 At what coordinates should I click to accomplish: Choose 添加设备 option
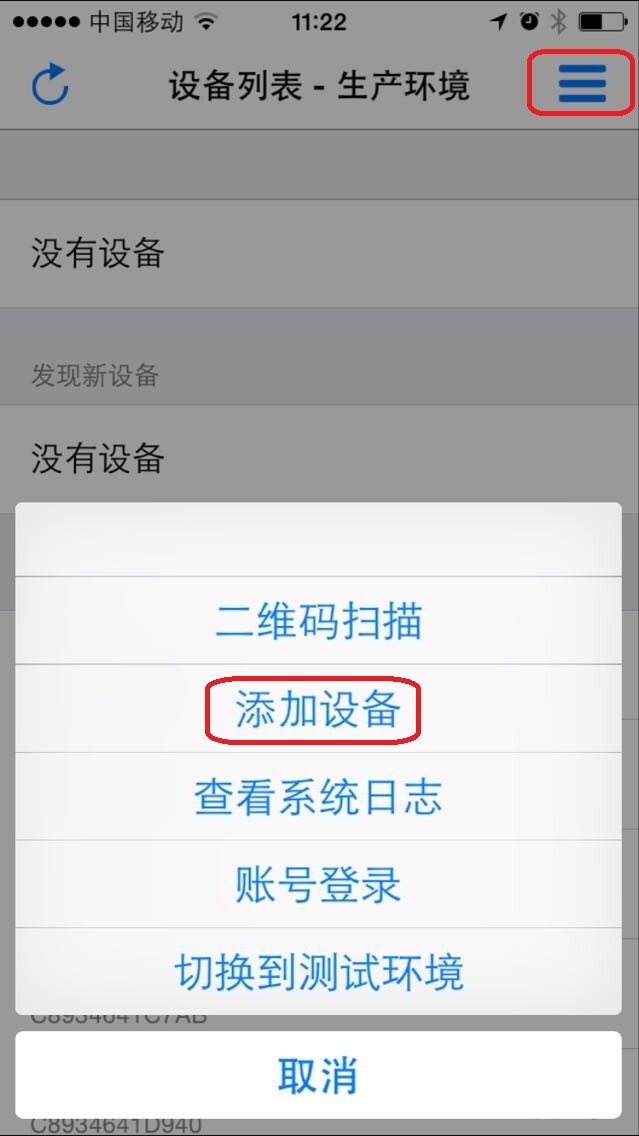click(318, 709)
